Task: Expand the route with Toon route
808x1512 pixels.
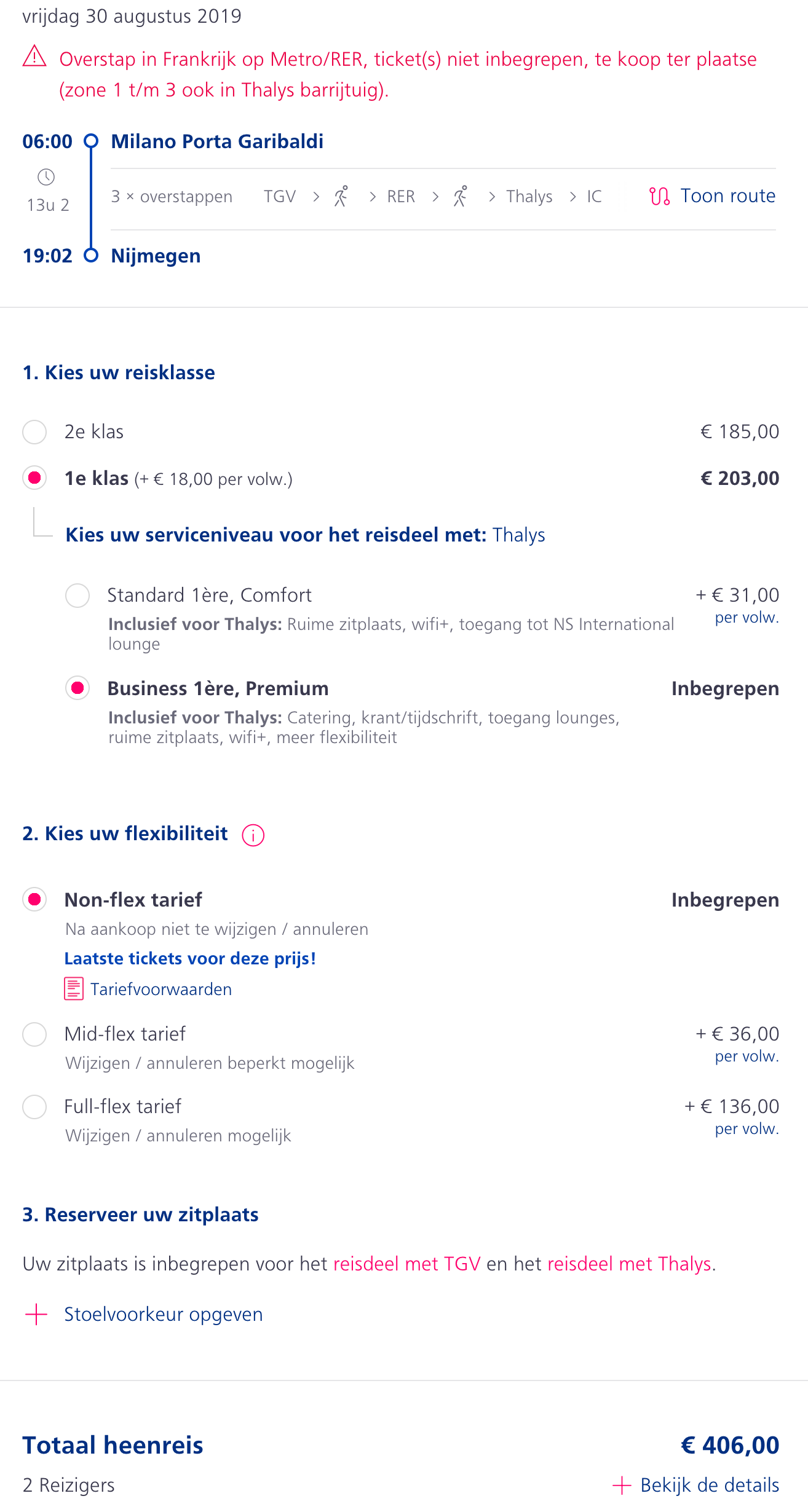Action: 727,195
